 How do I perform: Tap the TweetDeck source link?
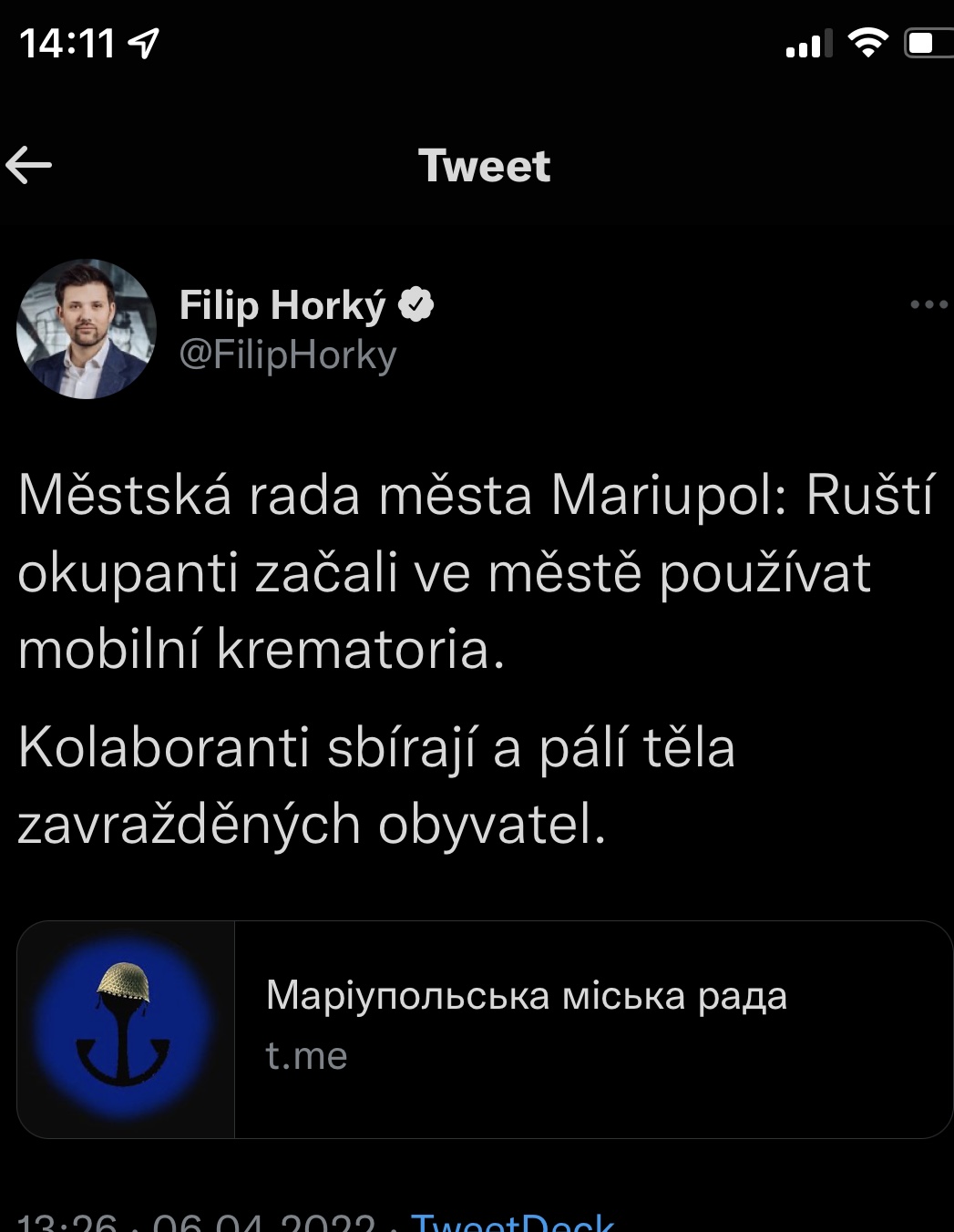[x=512, y=1221]
